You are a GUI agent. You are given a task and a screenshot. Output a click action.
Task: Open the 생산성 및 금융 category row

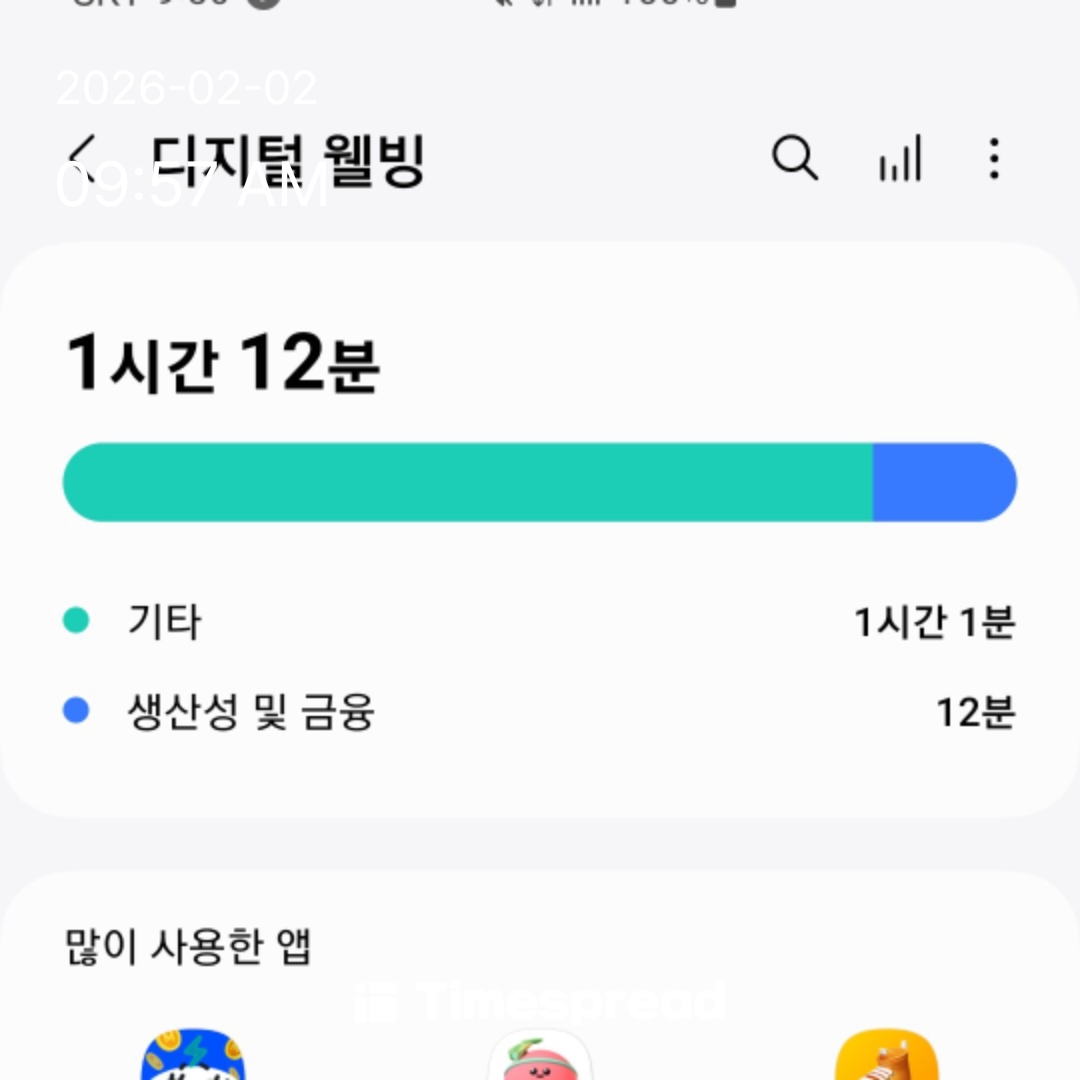(540, 713)
